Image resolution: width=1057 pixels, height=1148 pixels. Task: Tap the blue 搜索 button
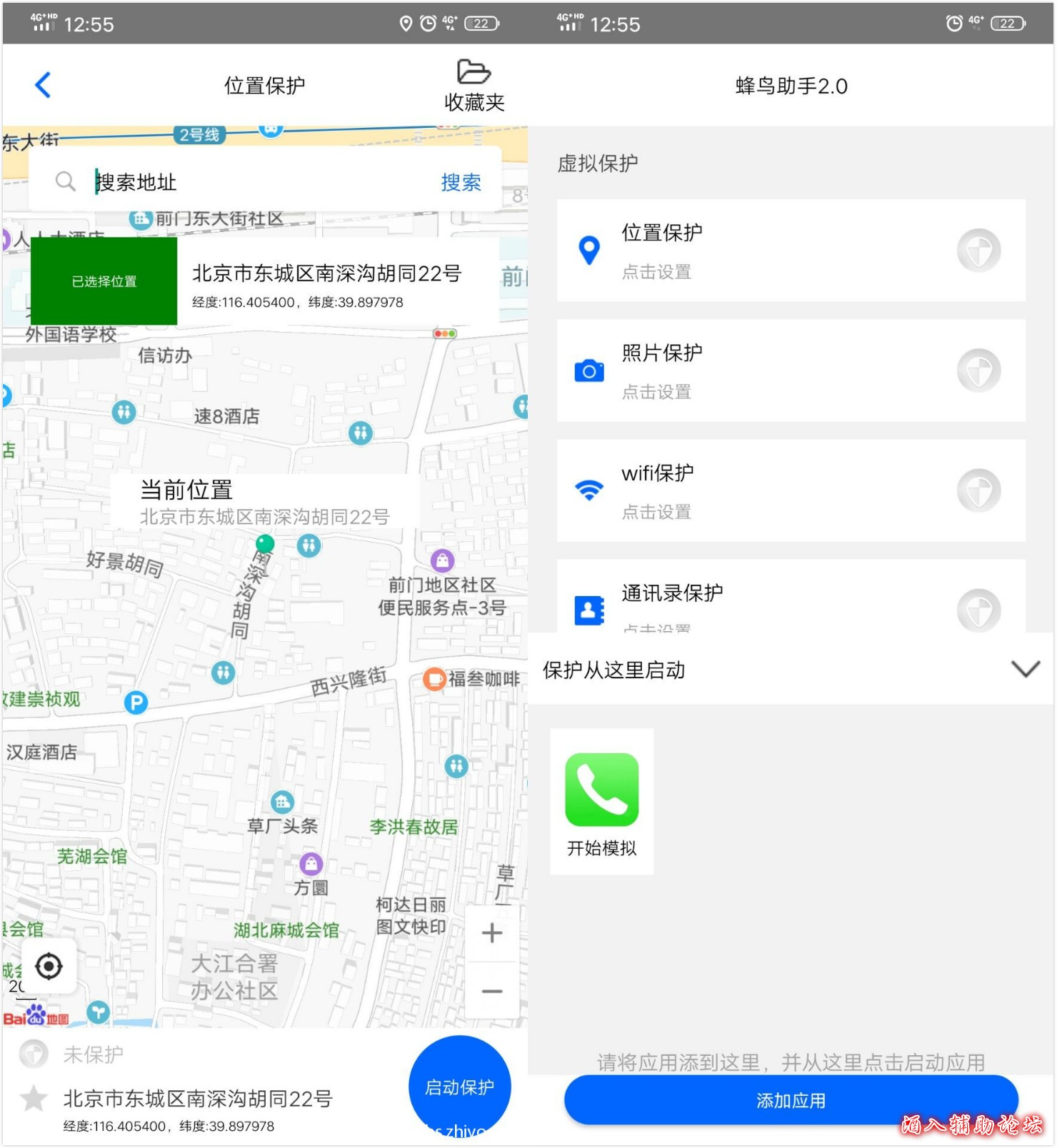coord(461,182)
